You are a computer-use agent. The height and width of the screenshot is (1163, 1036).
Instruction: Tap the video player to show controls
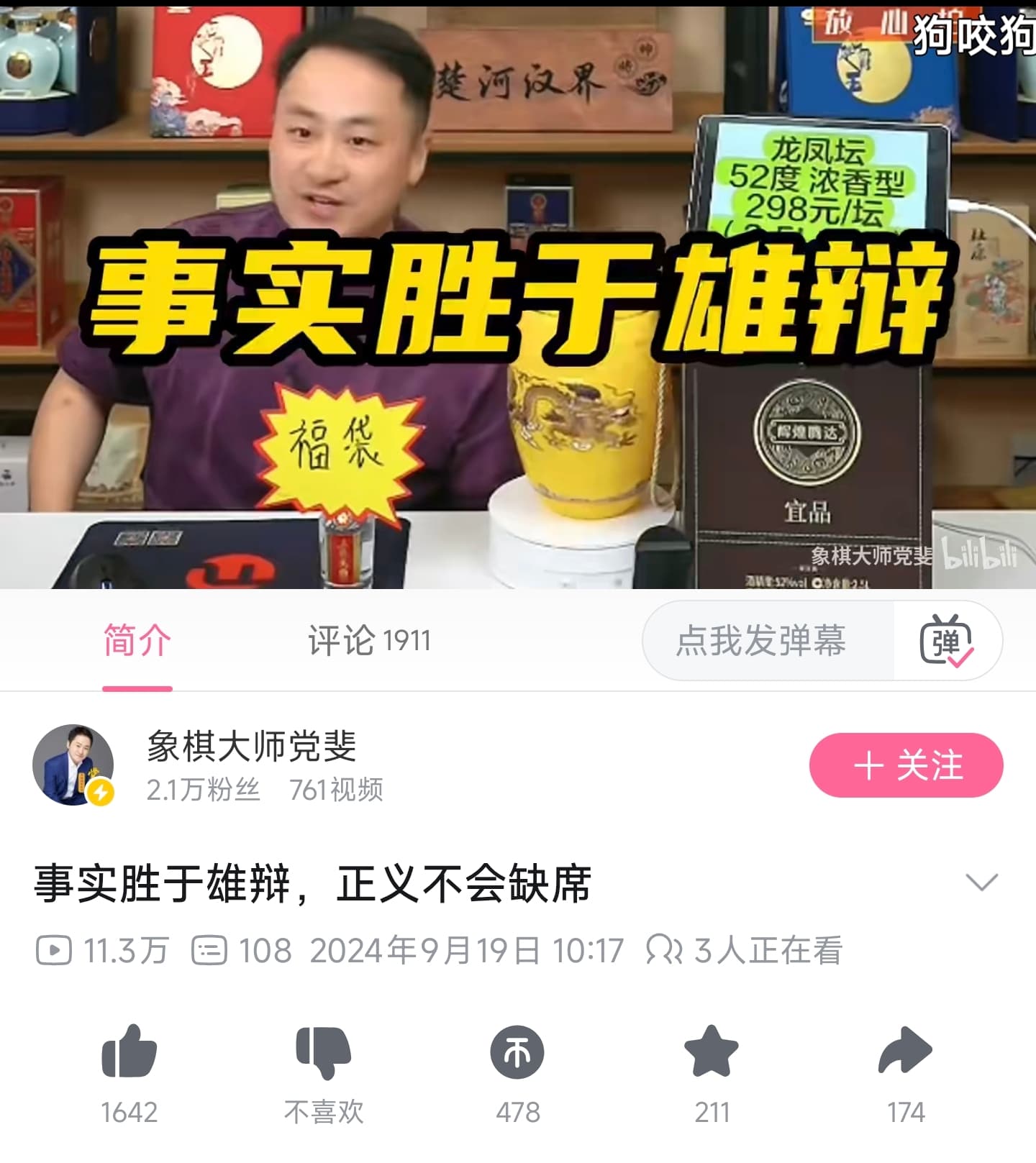pos(518,297)
